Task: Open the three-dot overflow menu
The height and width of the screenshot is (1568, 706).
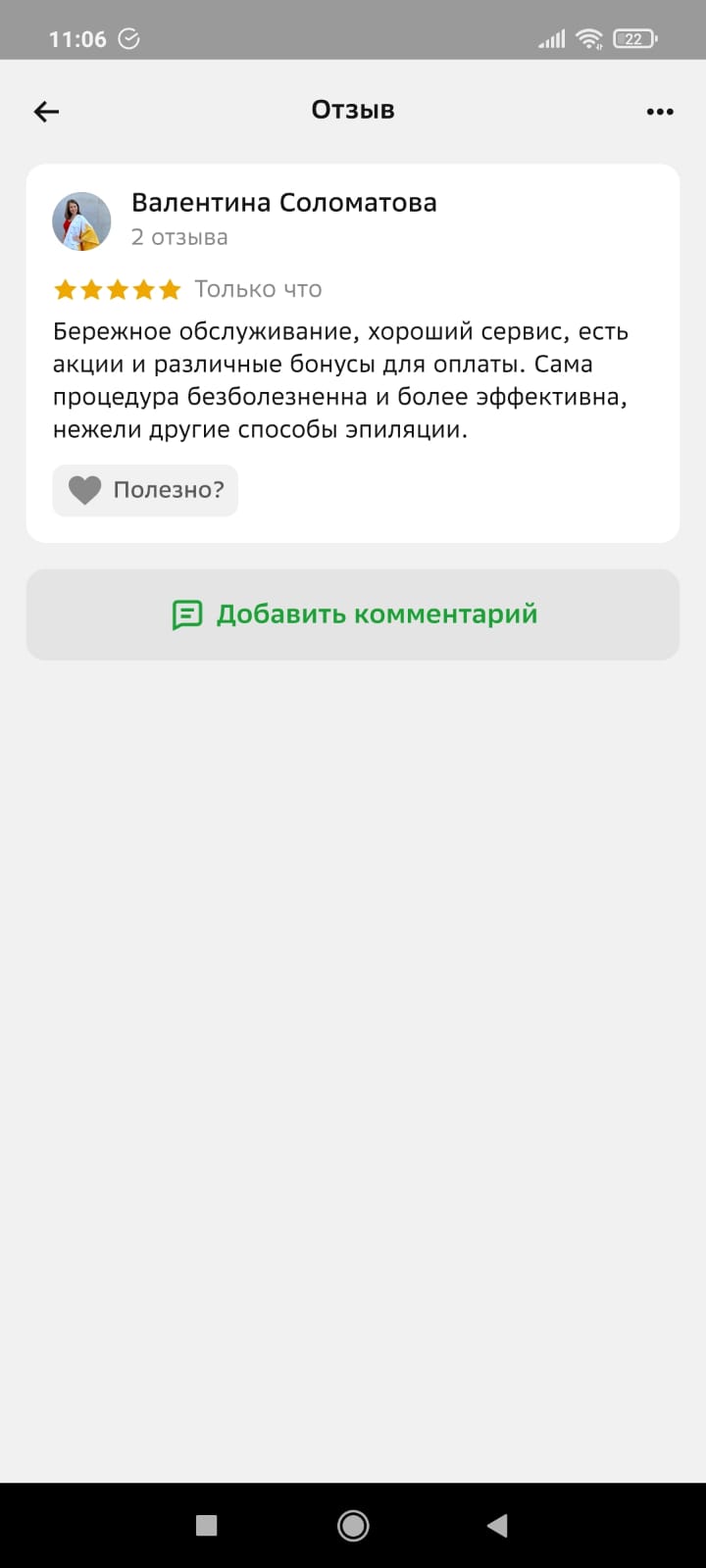Action: coord(660,112)
